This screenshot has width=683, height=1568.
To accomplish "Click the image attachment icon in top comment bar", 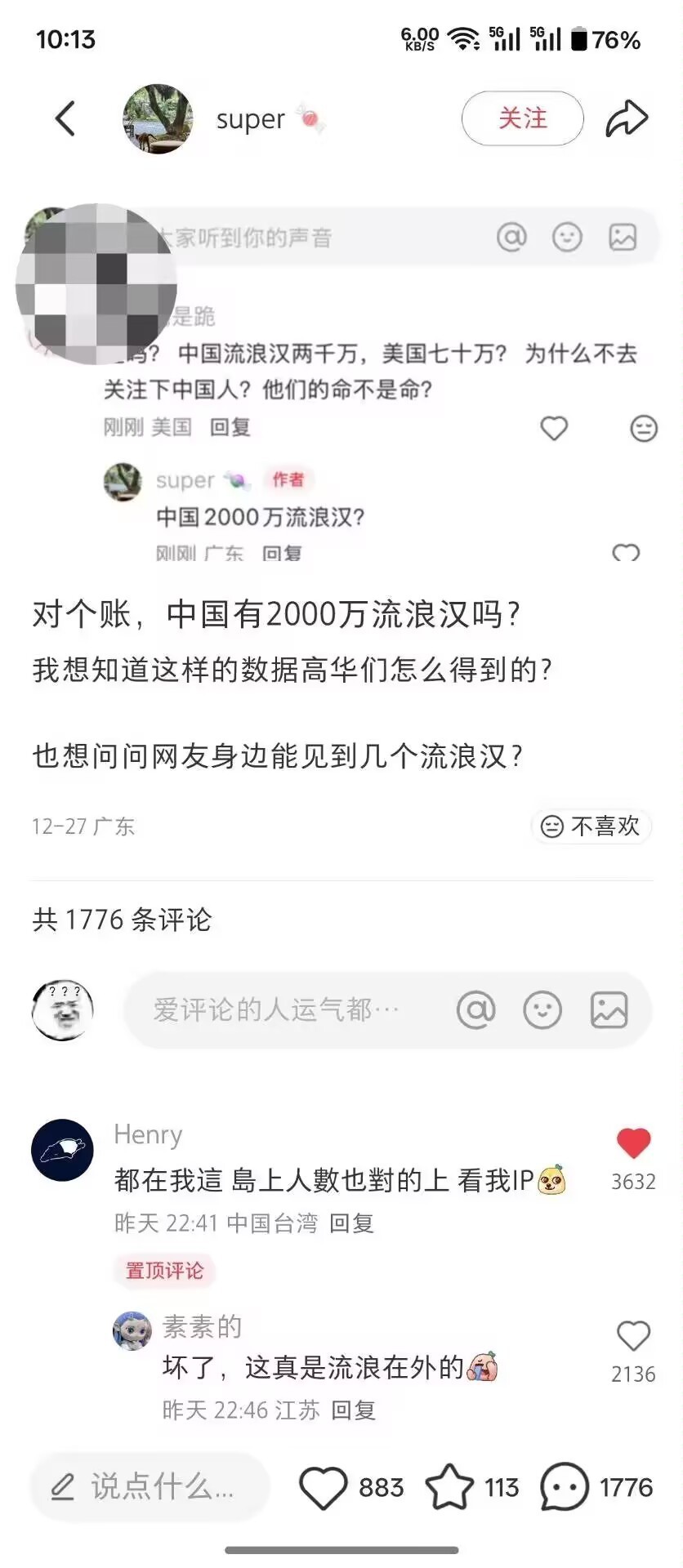I will click(x=623, y=238).
